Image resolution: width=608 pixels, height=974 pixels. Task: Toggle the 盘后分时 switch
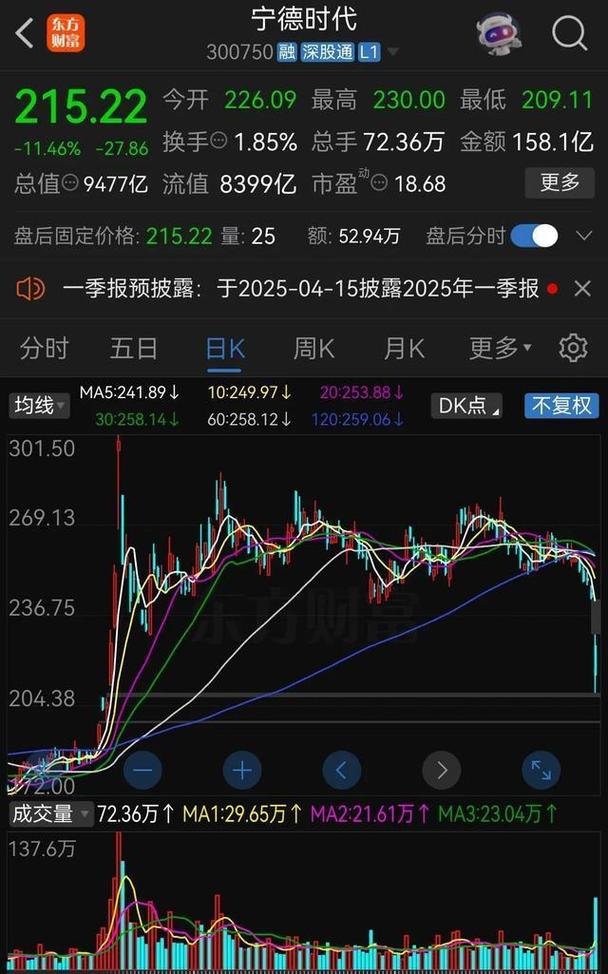534,236
